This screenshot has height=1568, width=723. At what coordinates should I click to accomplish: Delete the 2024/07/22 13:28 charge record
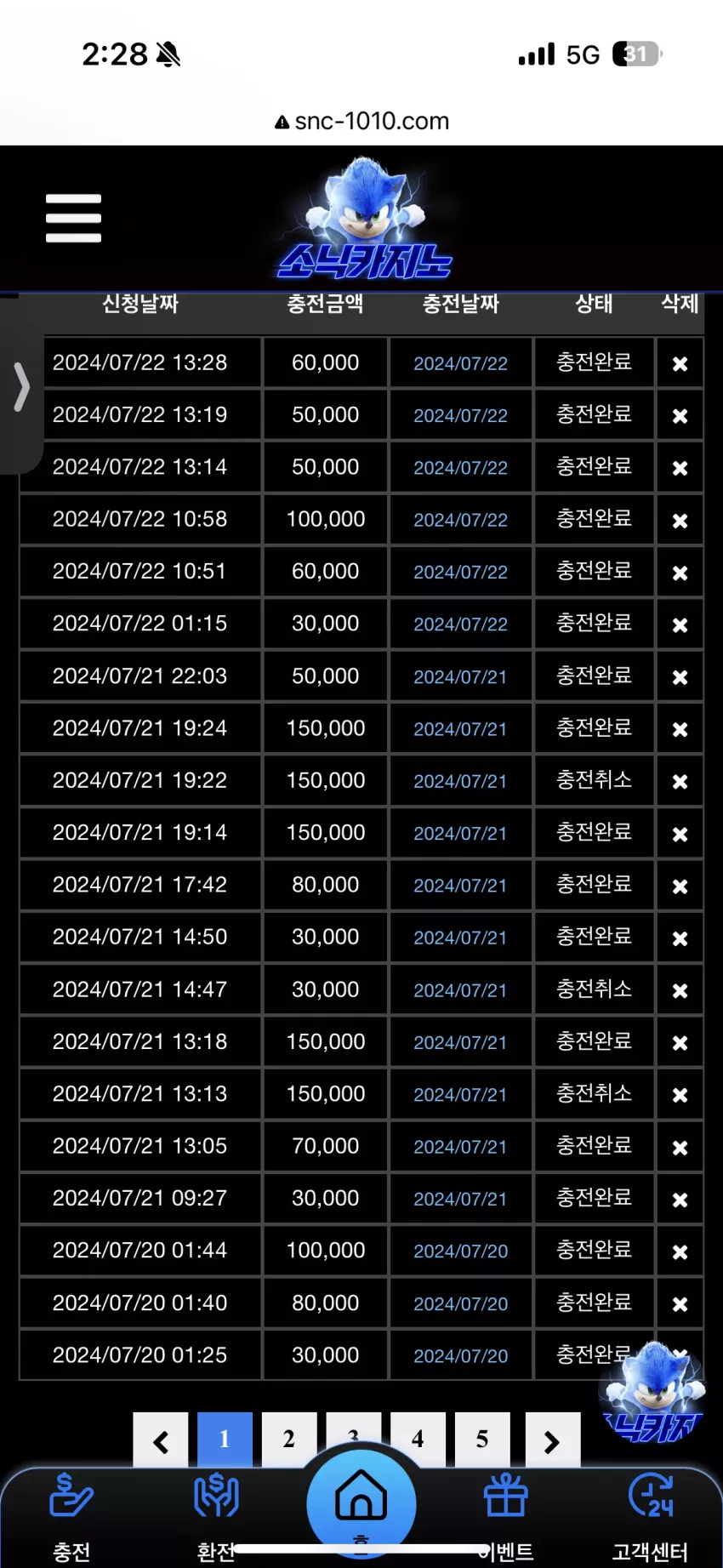[x=680, y=363]
